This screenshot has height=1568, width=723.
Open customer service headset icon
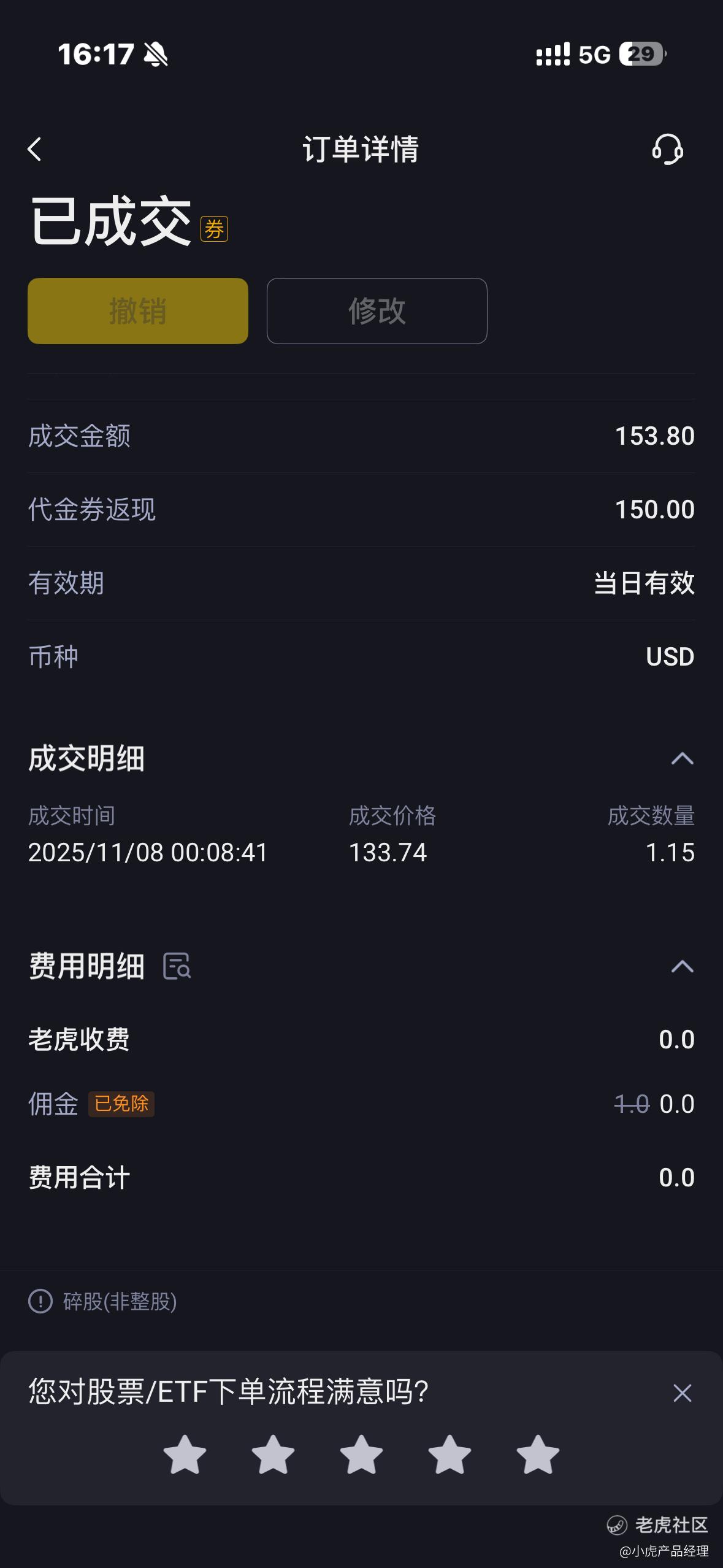(667, 149)
